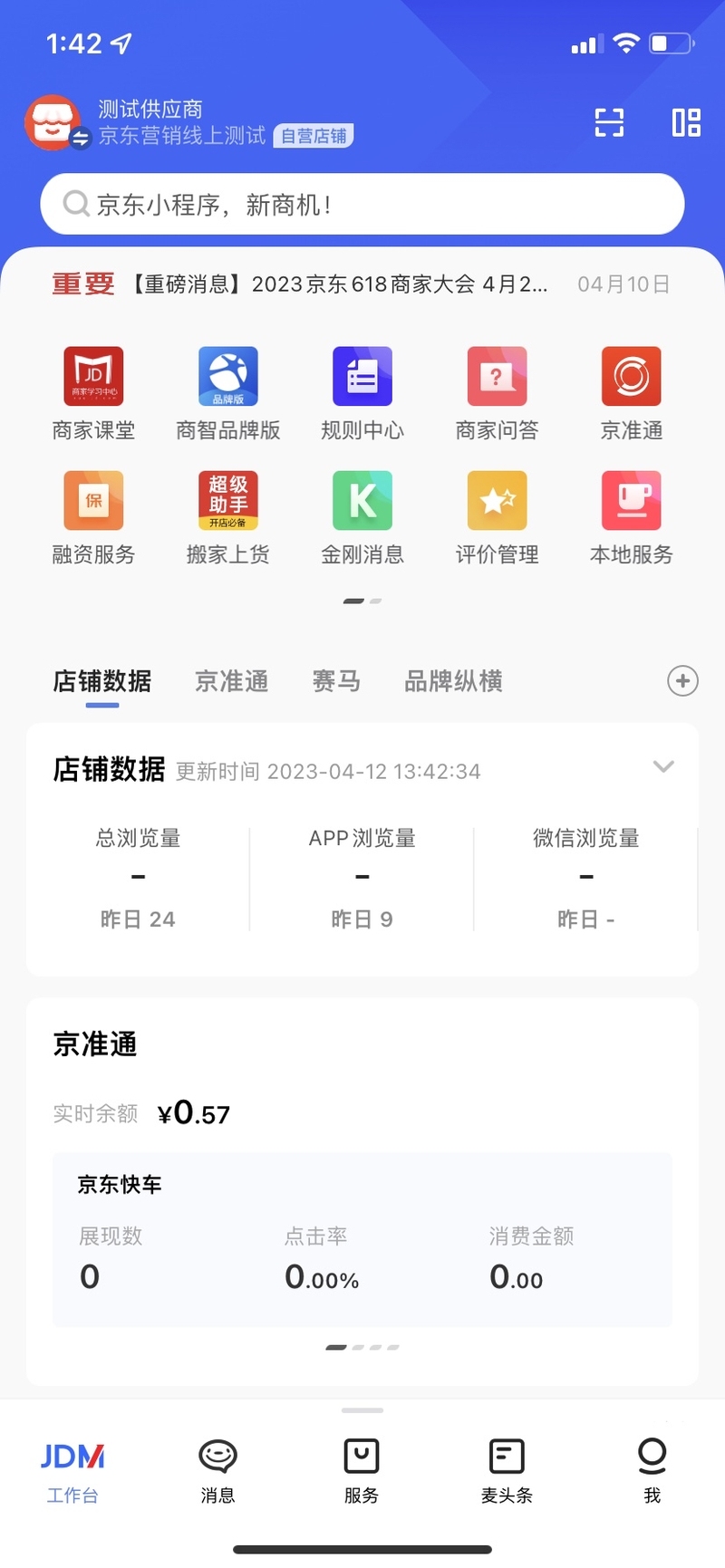Add a data module with plus icon
725x1568 pixels.
(682, 681)
